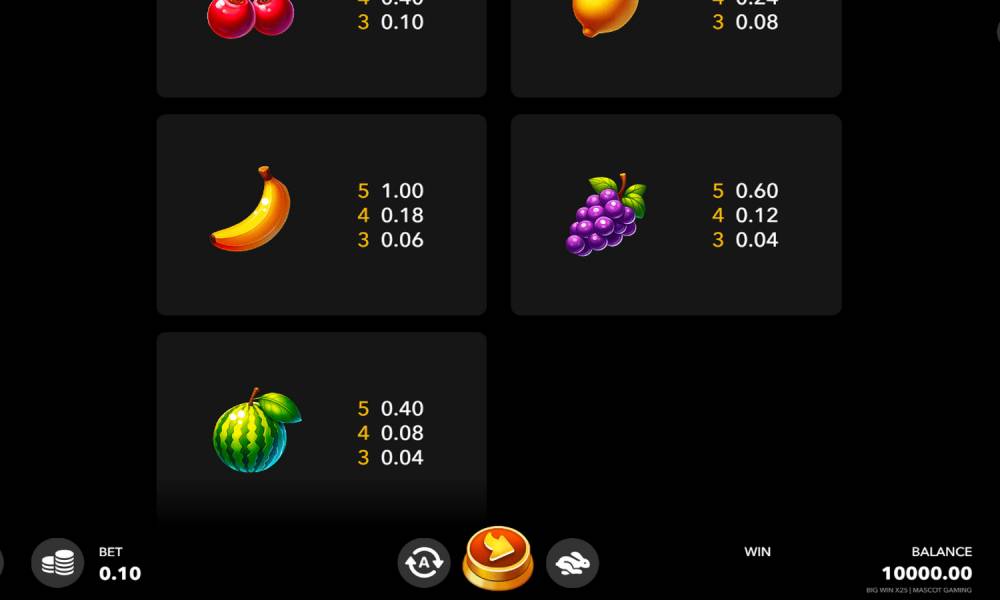Open the bet amount coin selector
The height and width of the screenshot is (600, 1000).
[x=58, y=563]
